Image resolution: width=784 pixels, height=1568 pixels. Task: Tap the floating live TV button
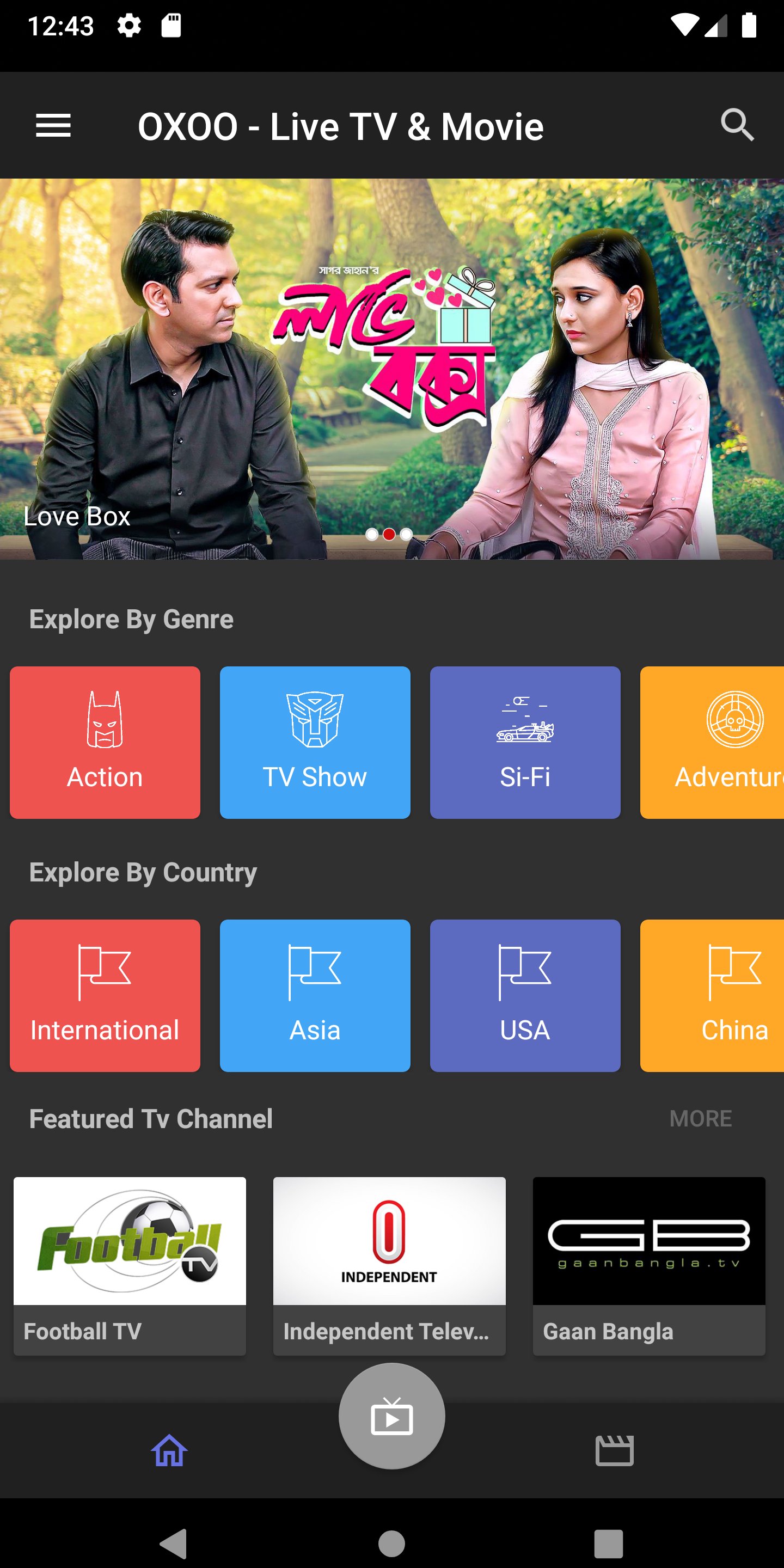(391, 1416)
